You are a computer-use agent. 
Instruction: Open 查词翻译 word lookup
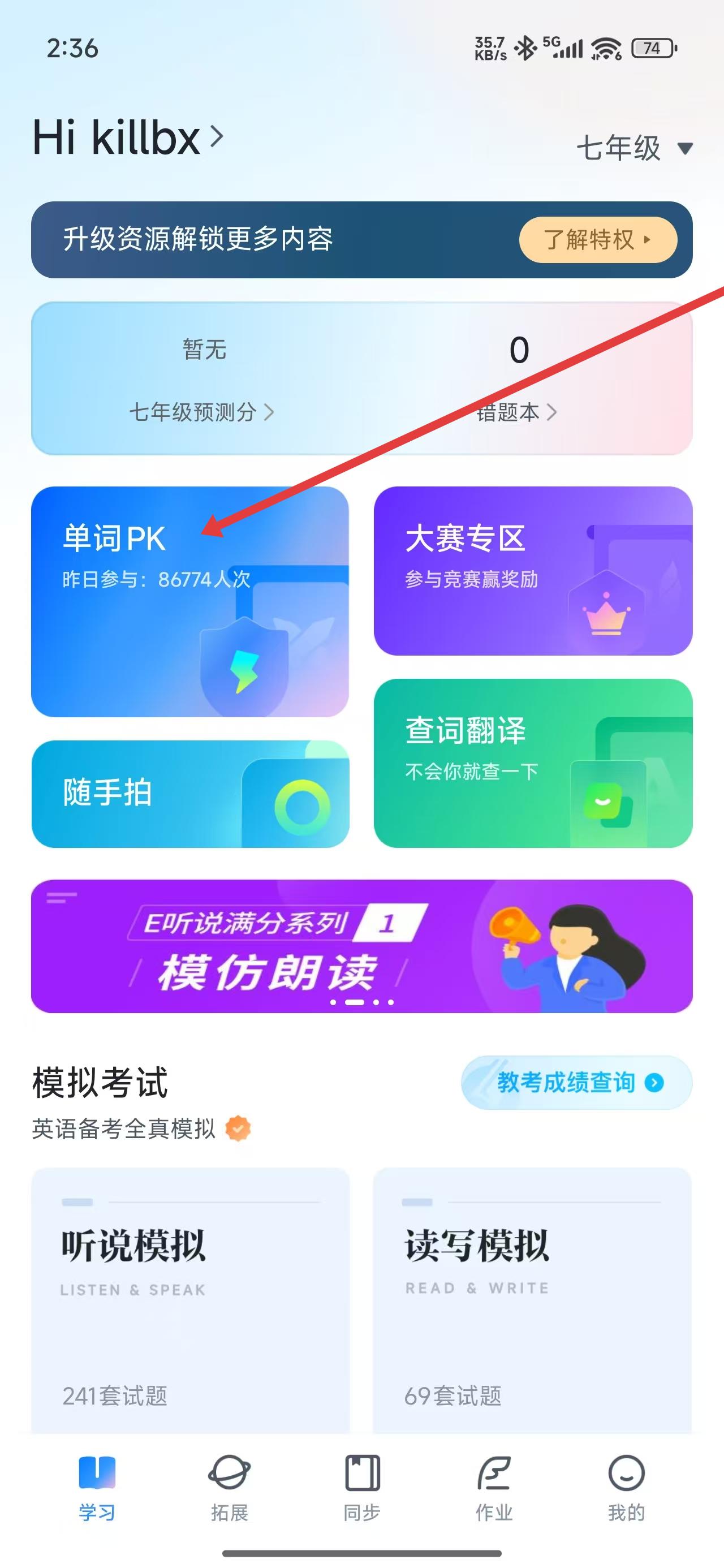[533, 762]
